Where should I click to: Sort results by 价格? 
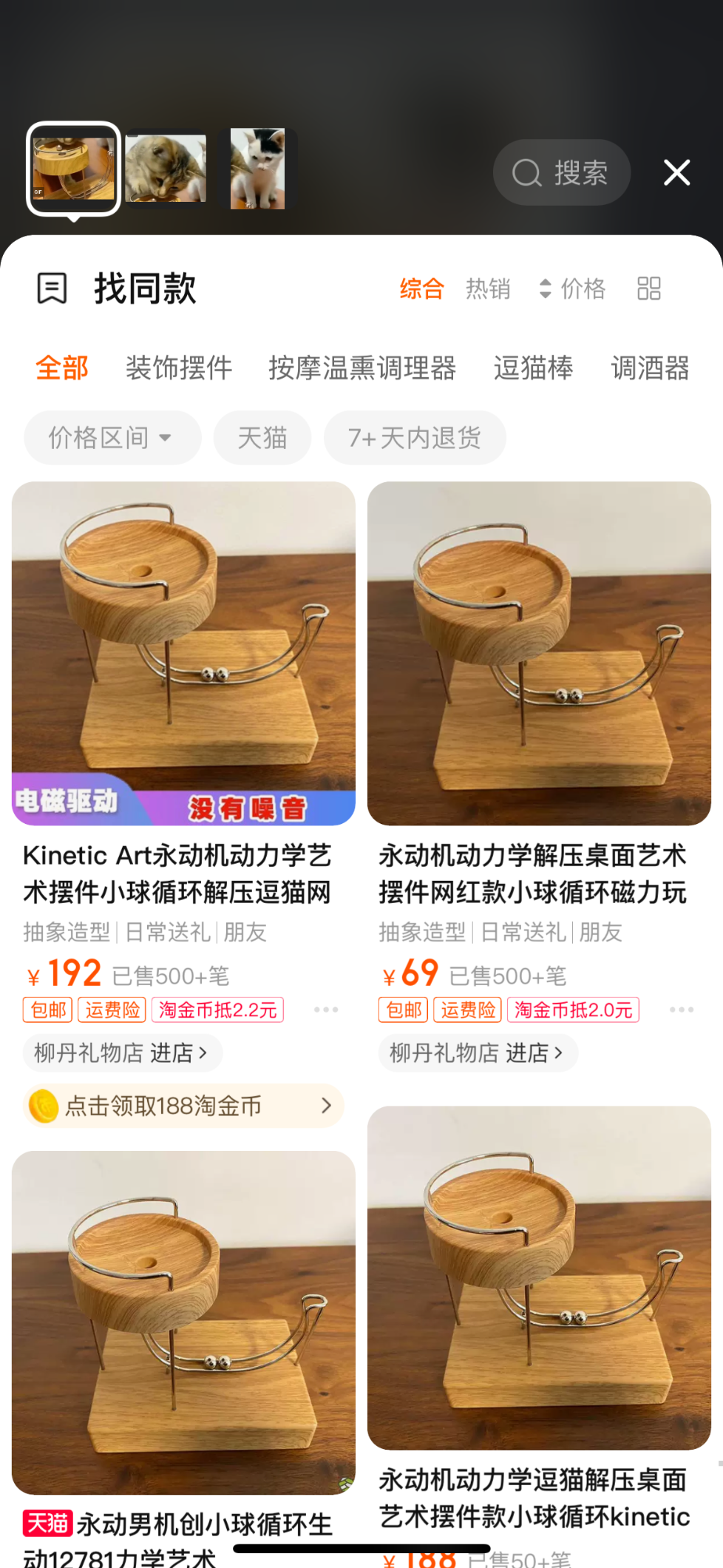coord(573,288)
